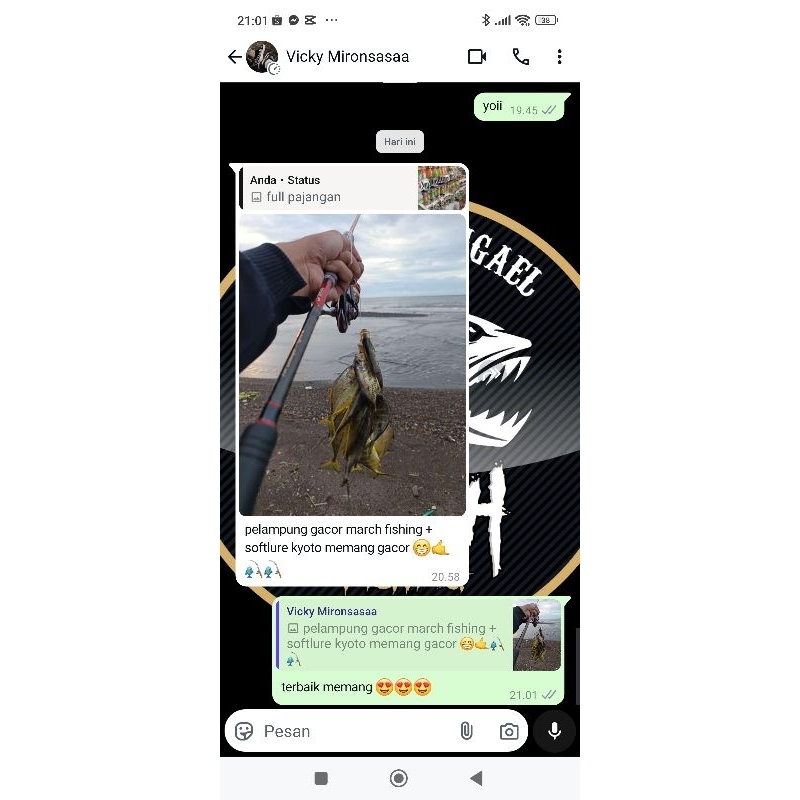Go back from Vicky Mironsasaa's chat
The image size is (800, 800).
tap(235, 57)
